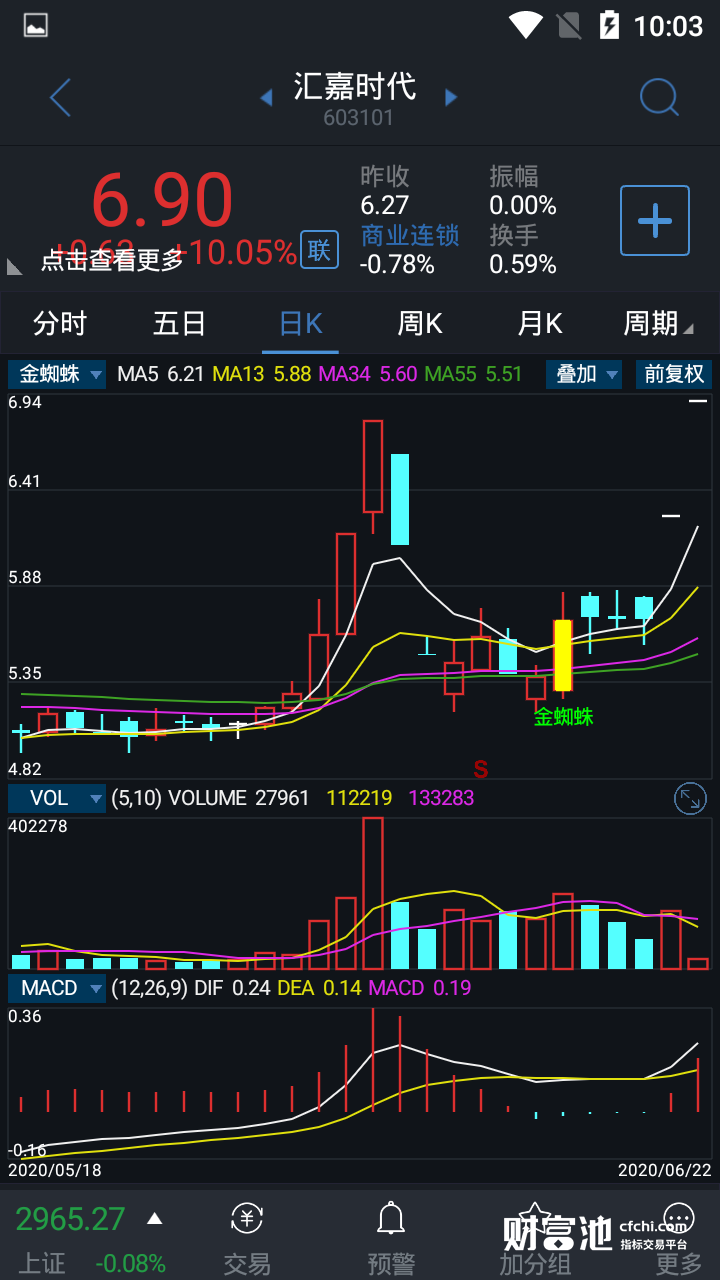Open the VOL indicator dropdown
The height and width of the screenshot is (1280, 720).
click(x=57, y=798)
